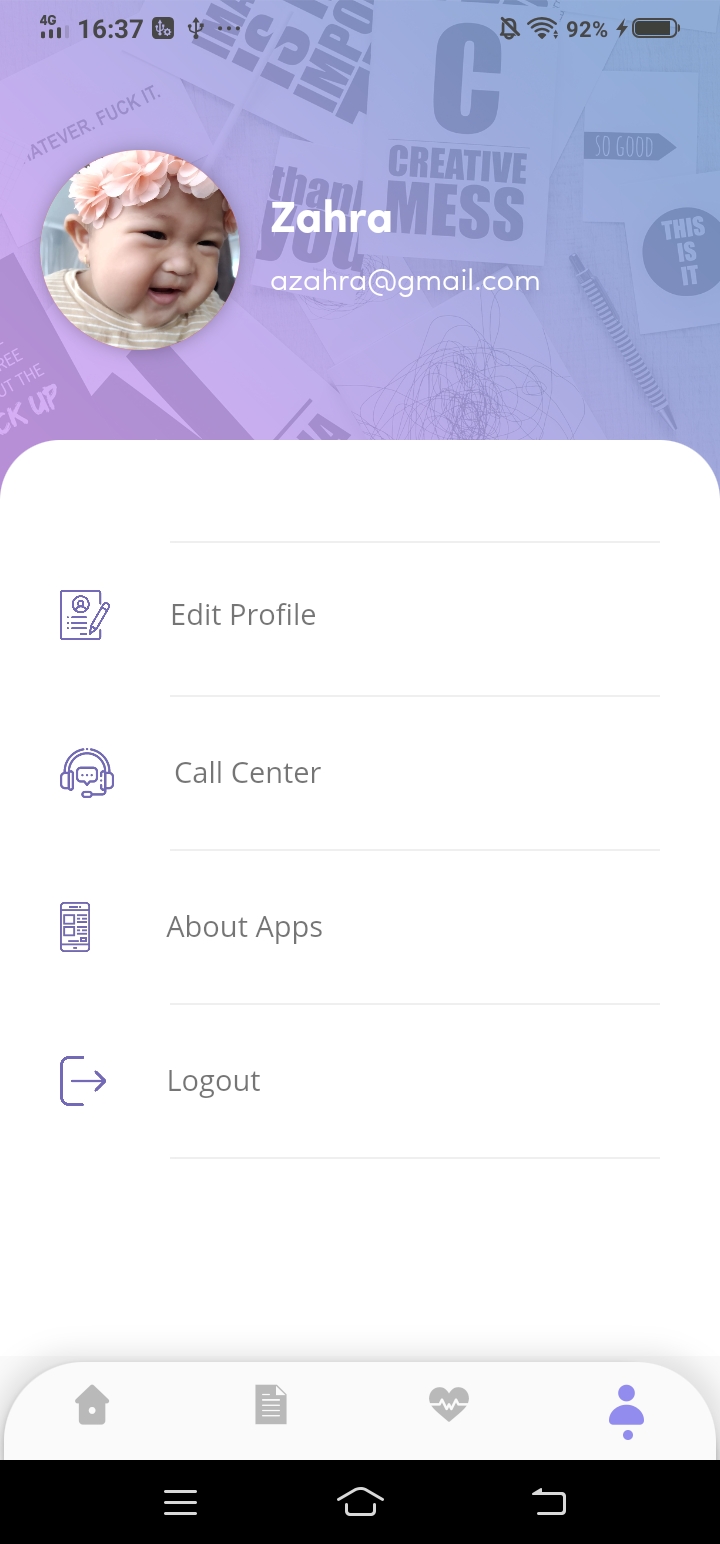
Task: Go to the document tab
Action: (271, 1405)
